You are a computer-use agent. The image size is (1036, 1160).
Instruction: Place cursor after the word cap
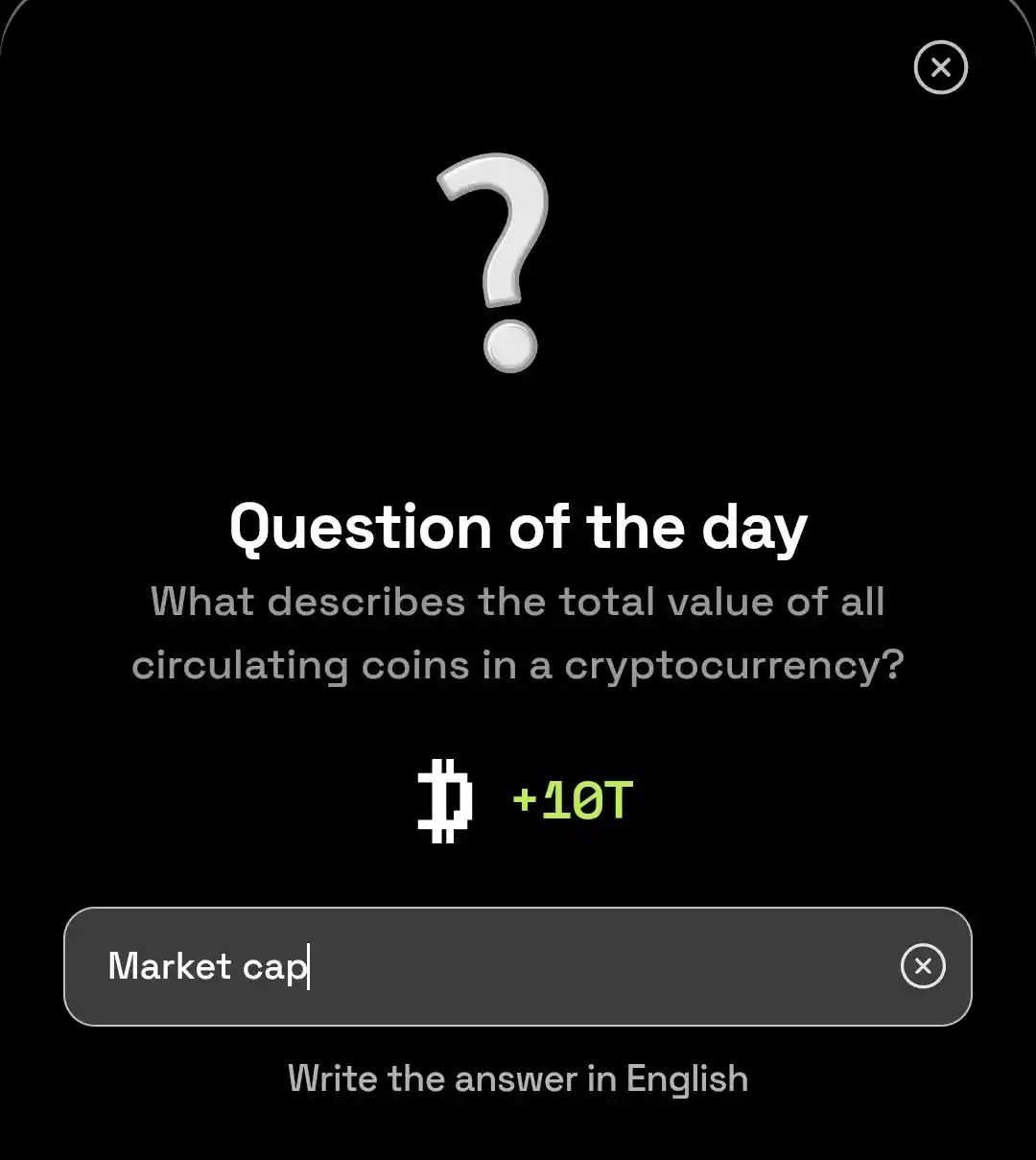click(x=307, y=966)
